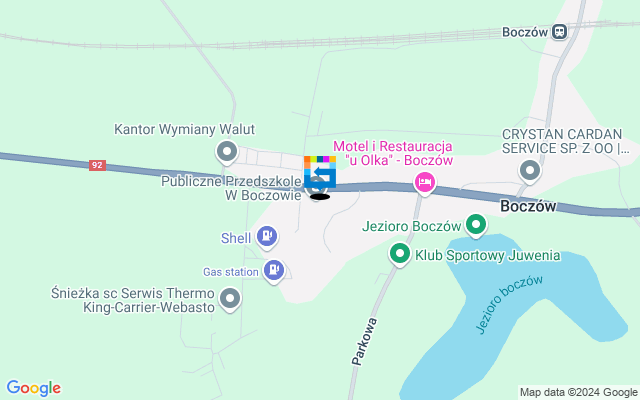Screen dimensions: 640x400
Task: Tap the Crystan Cardan Service pin
Action: (529, 172)
